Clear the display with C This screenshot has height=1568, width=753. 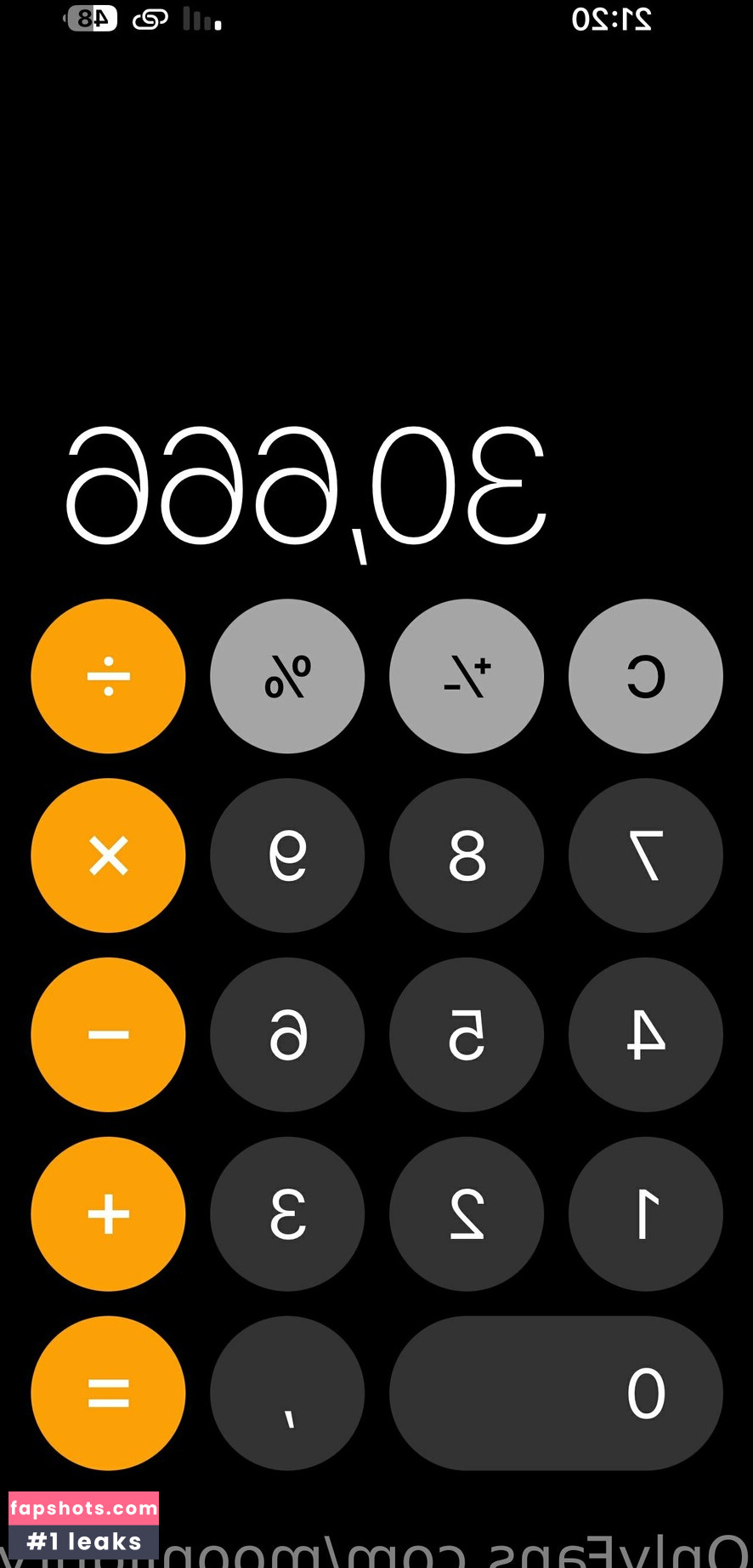click(646, 676)
